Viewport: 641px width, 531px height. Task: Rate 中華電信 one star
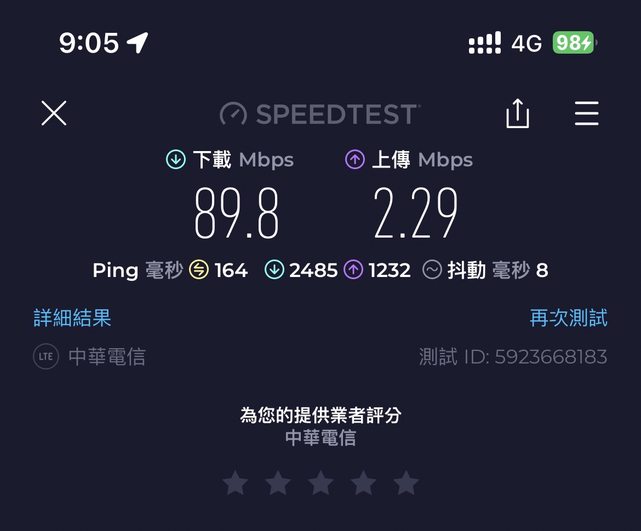[x=235, y=484]
